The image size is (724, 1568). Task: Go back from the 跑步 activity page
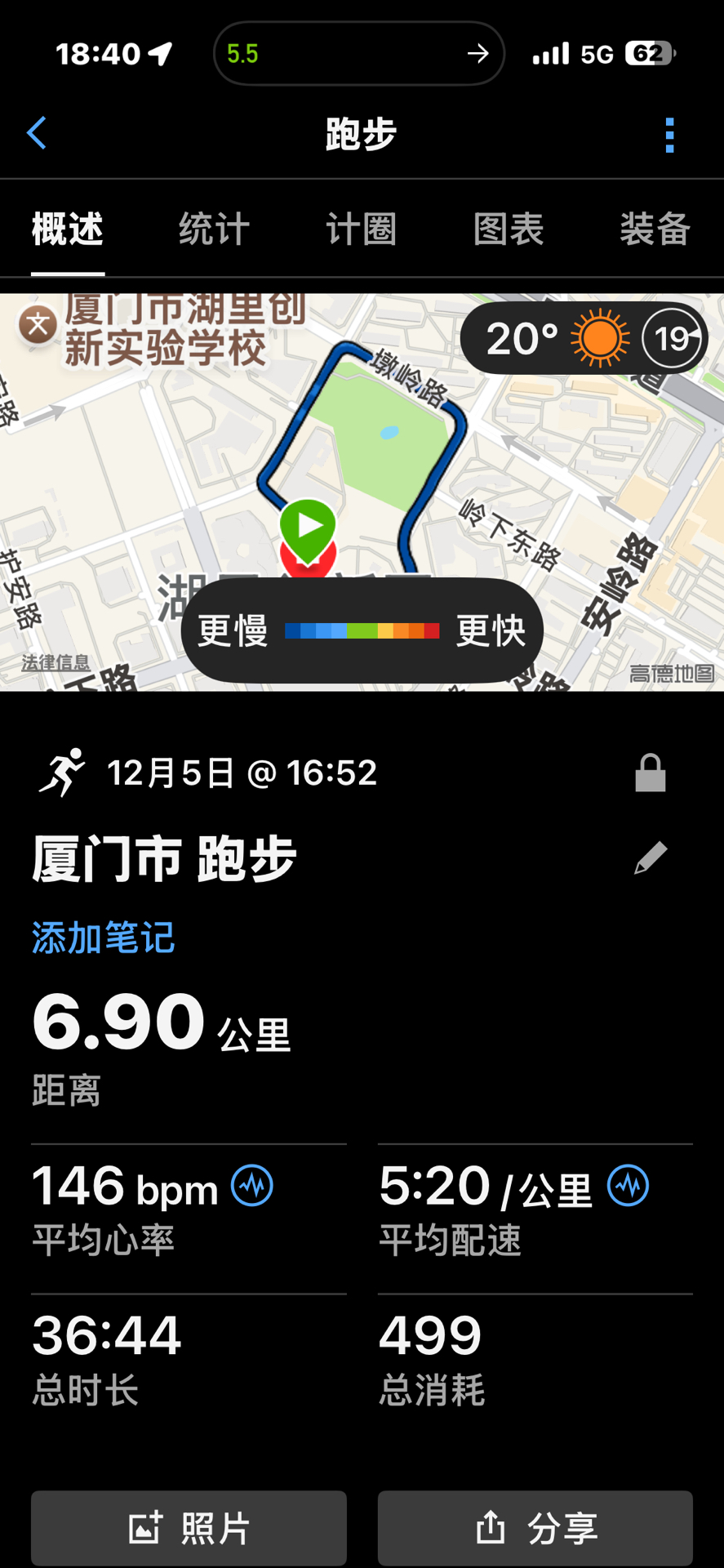coord(37,133)
